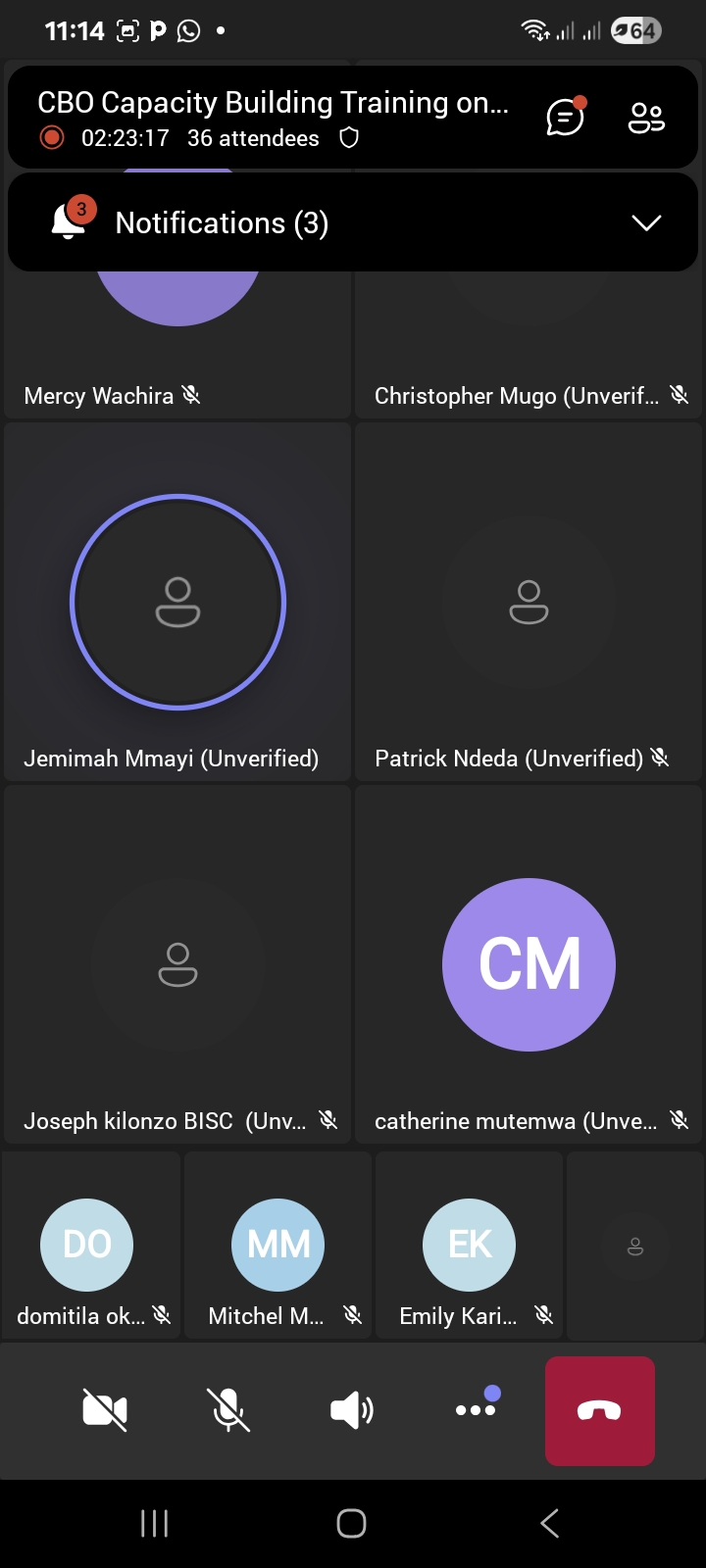Tap domitila's DO participant tile
This screenshot has height=1568, width=706.
pos(88,1247)
